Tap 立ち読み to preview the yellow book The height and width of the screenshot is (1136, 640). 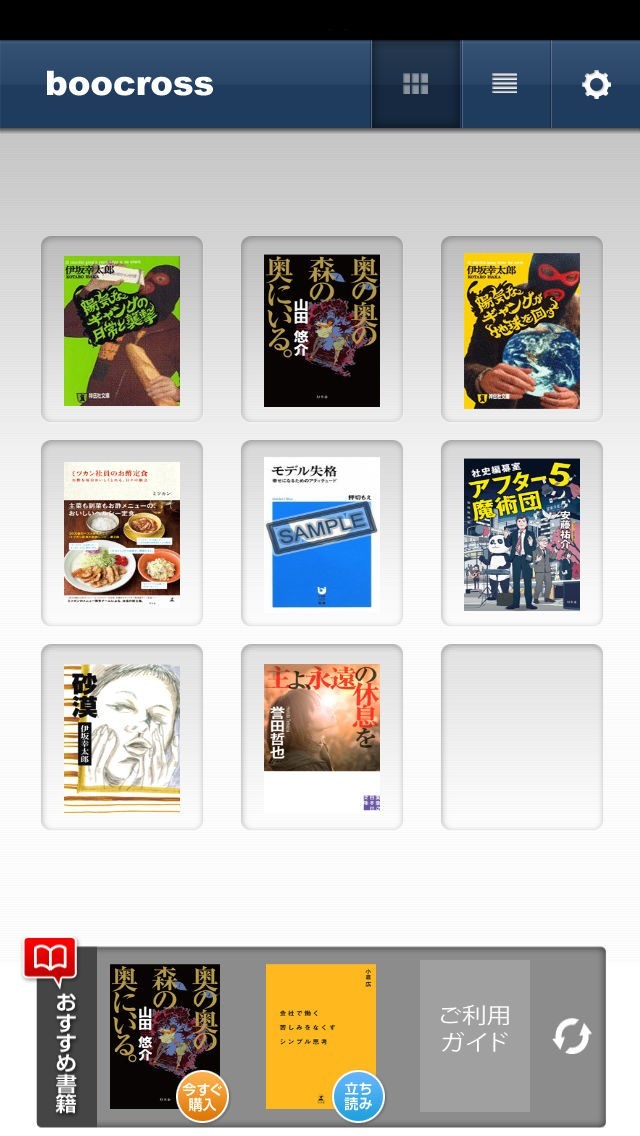tap(358, 1096)
